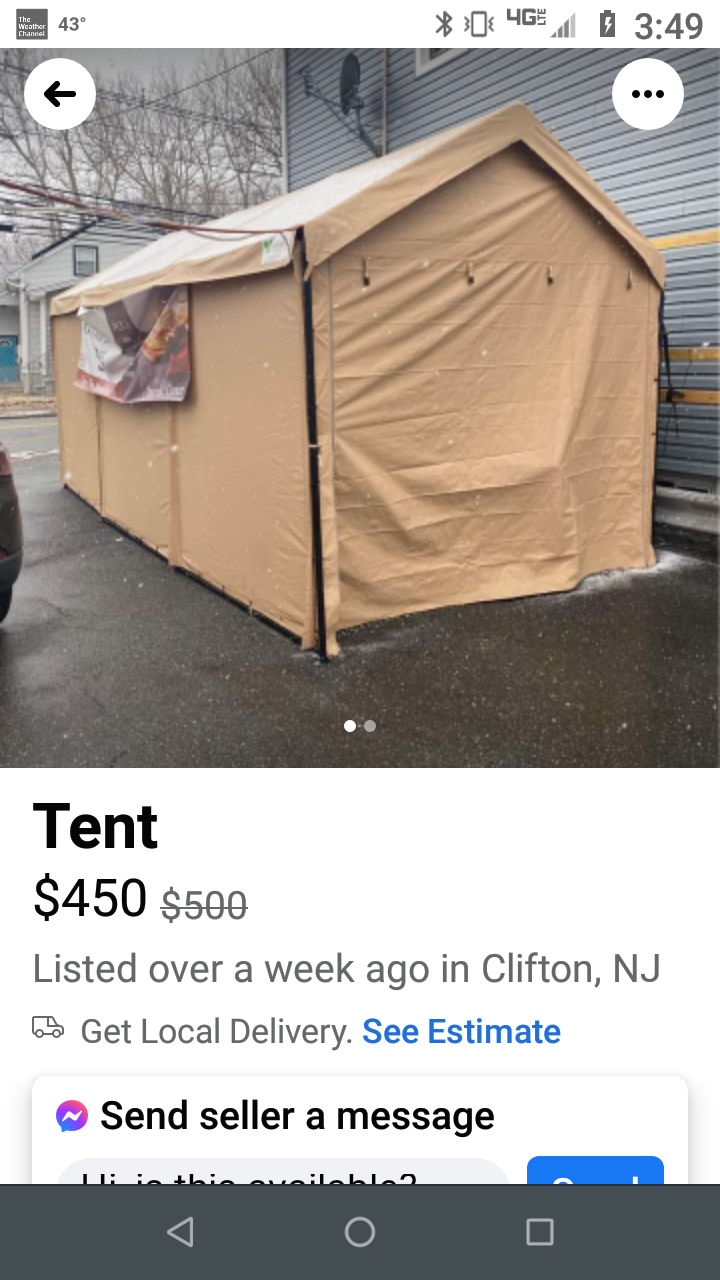Open the tent listing photo
Image resolution: width=720 pixels, height=1280 pixels.
pos(360,408)
